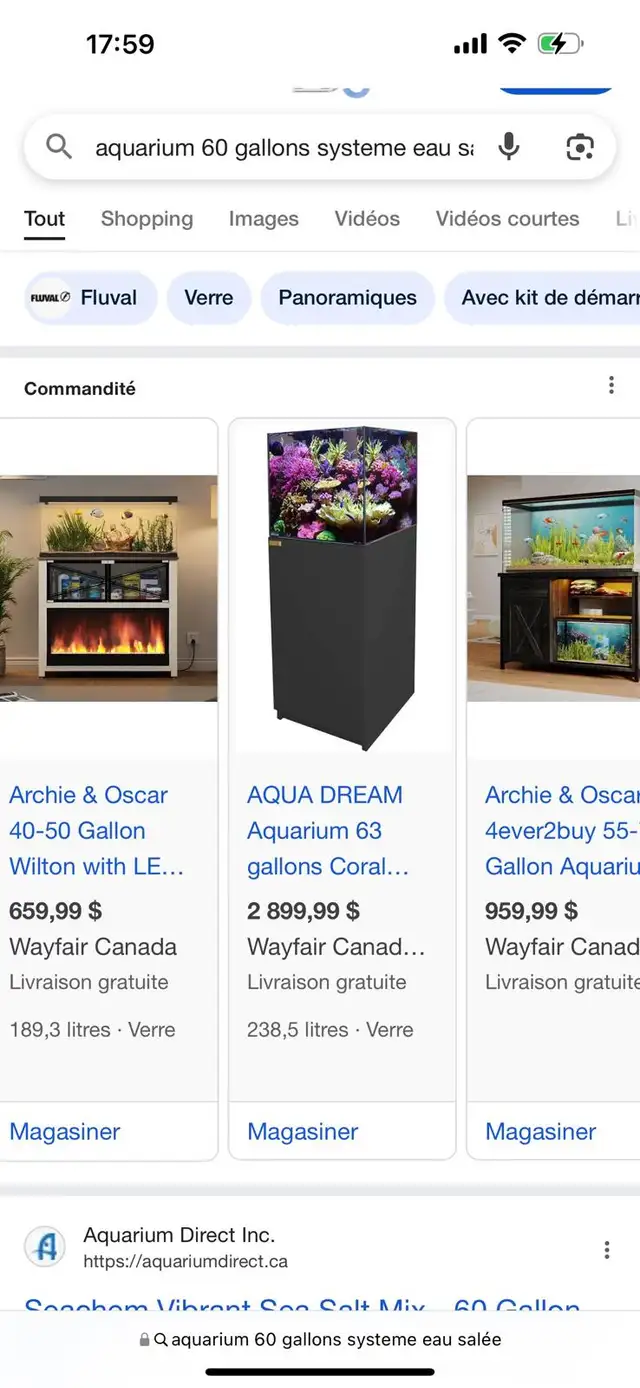This screenshot has height=1388, width=640.
Task: Tap Magasiner under the AQUA DREAM product
Action: pos(303,1131)
